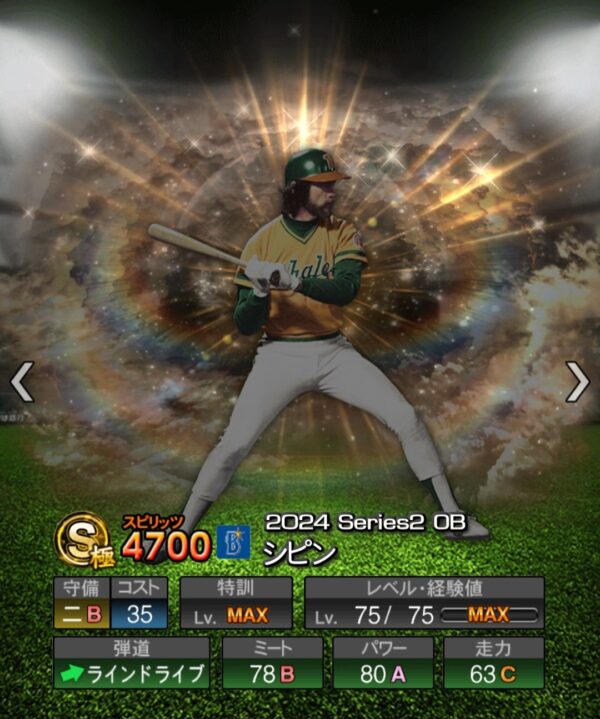Go to the previous player card
The width and height of the screenshot is (600, 719).
click(22, 381)
